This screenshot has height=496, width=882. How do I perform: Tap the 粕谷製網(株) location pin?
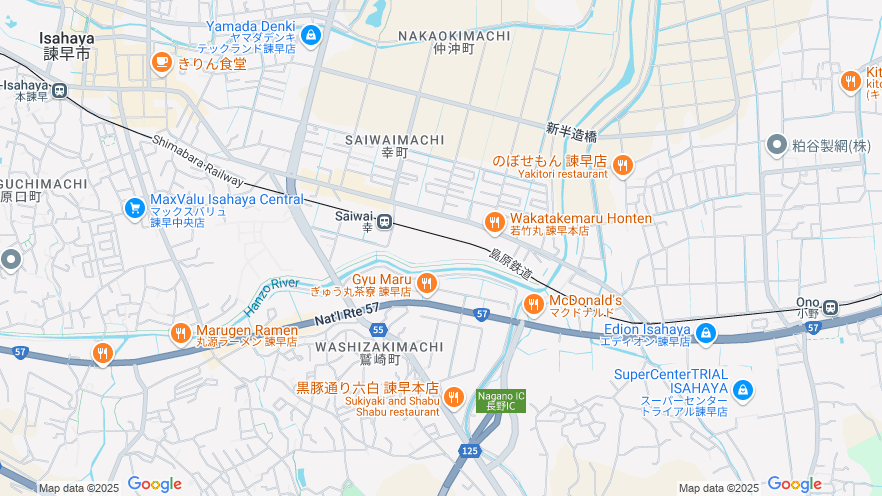click(x=777, y=146)
